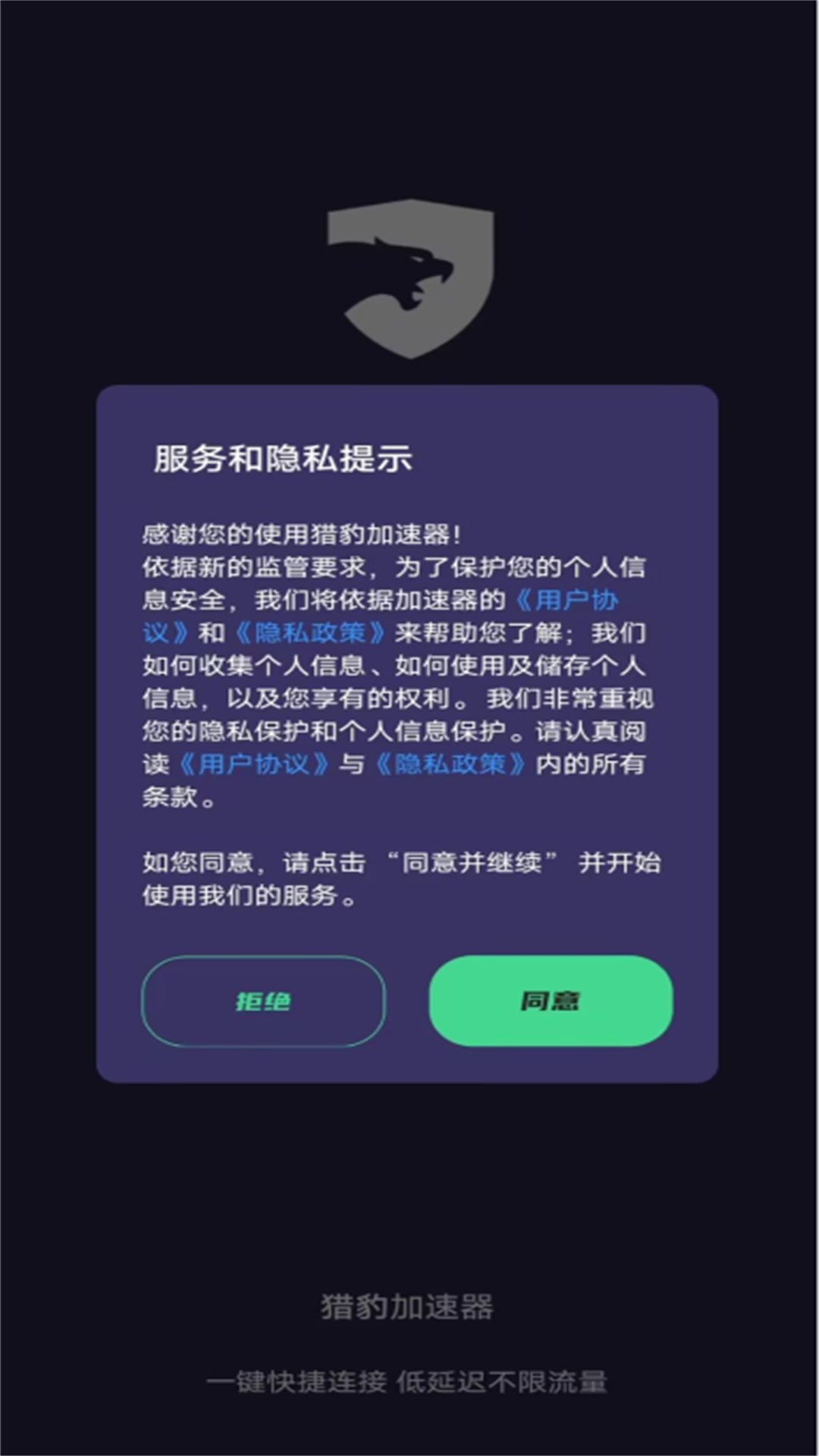Tap the dark area above the dialog
Viewport: 819px width, 1456px height.
(409, 114)
